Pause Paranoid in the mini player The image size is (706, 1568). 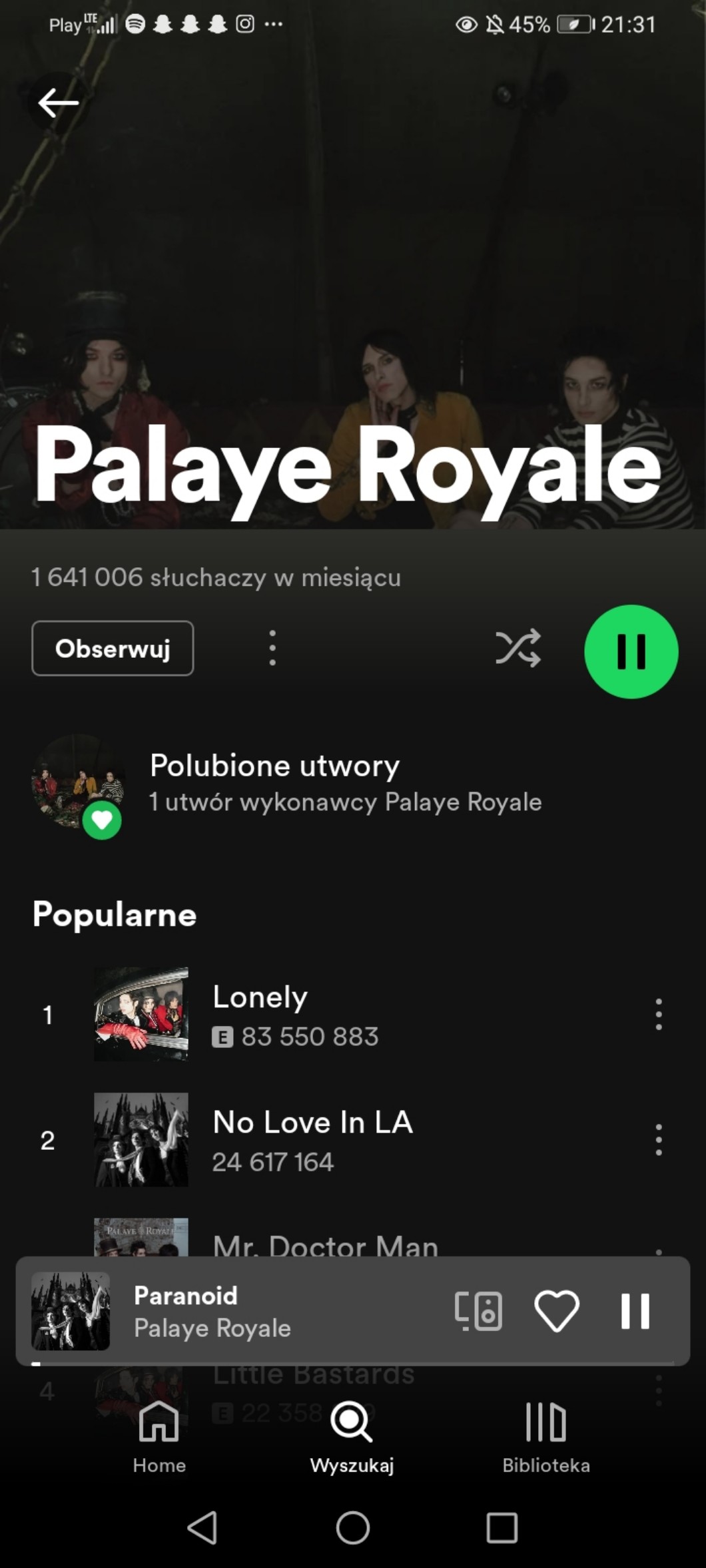coord(635,1311)
